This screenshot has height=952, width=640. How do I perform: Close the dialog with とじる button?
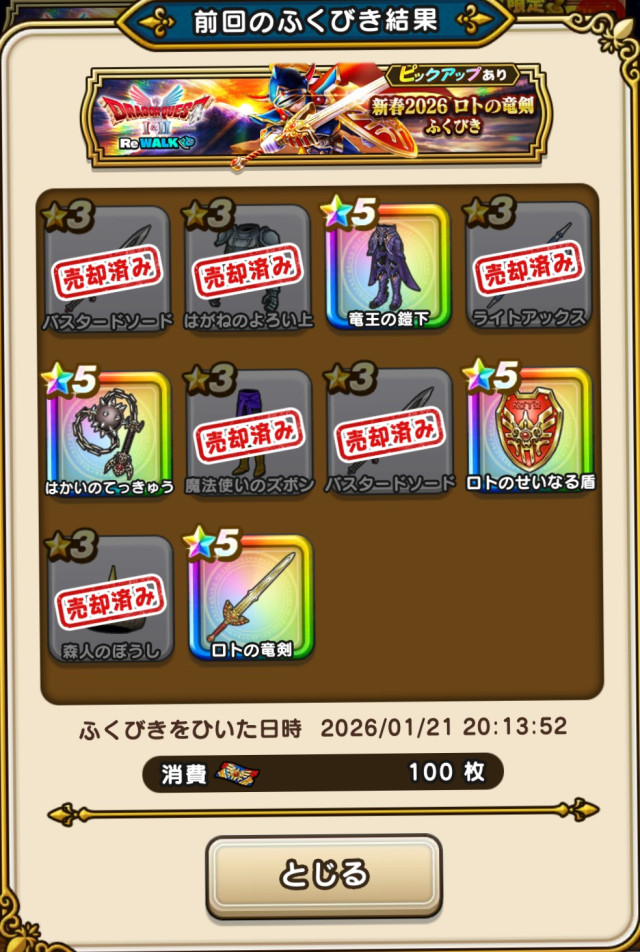(324, 876)
